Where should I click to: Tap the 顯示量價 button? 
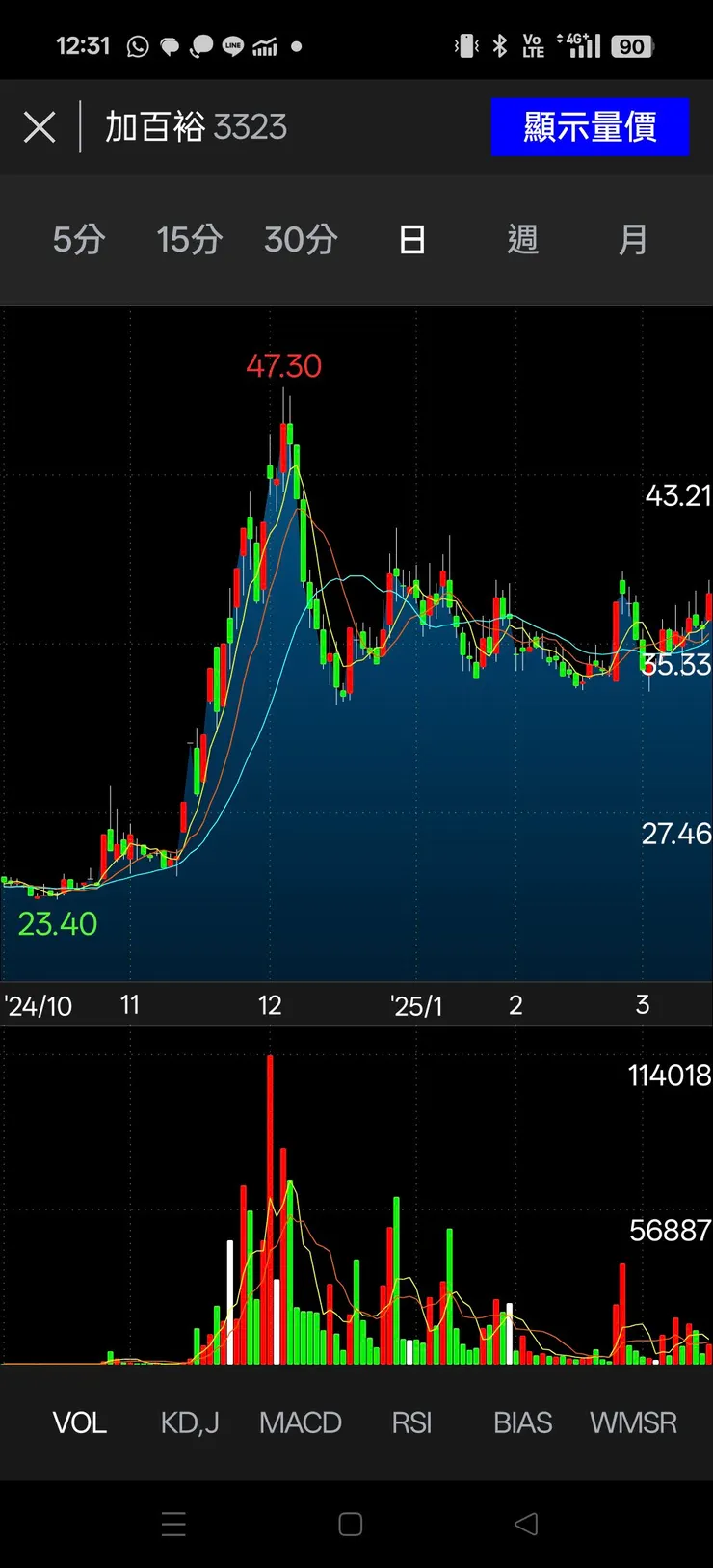coord(590,127)
